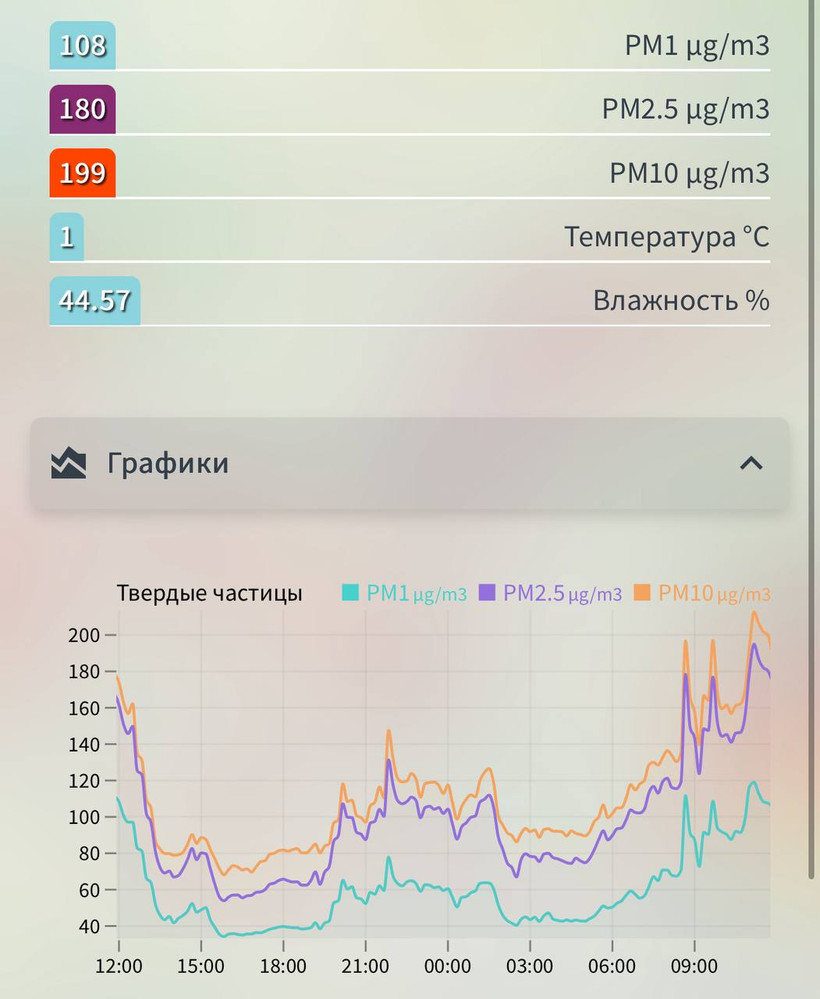The image size is (820, 999).
Task: Hide the PM2.5 line via legend
Action: point(550,593)
